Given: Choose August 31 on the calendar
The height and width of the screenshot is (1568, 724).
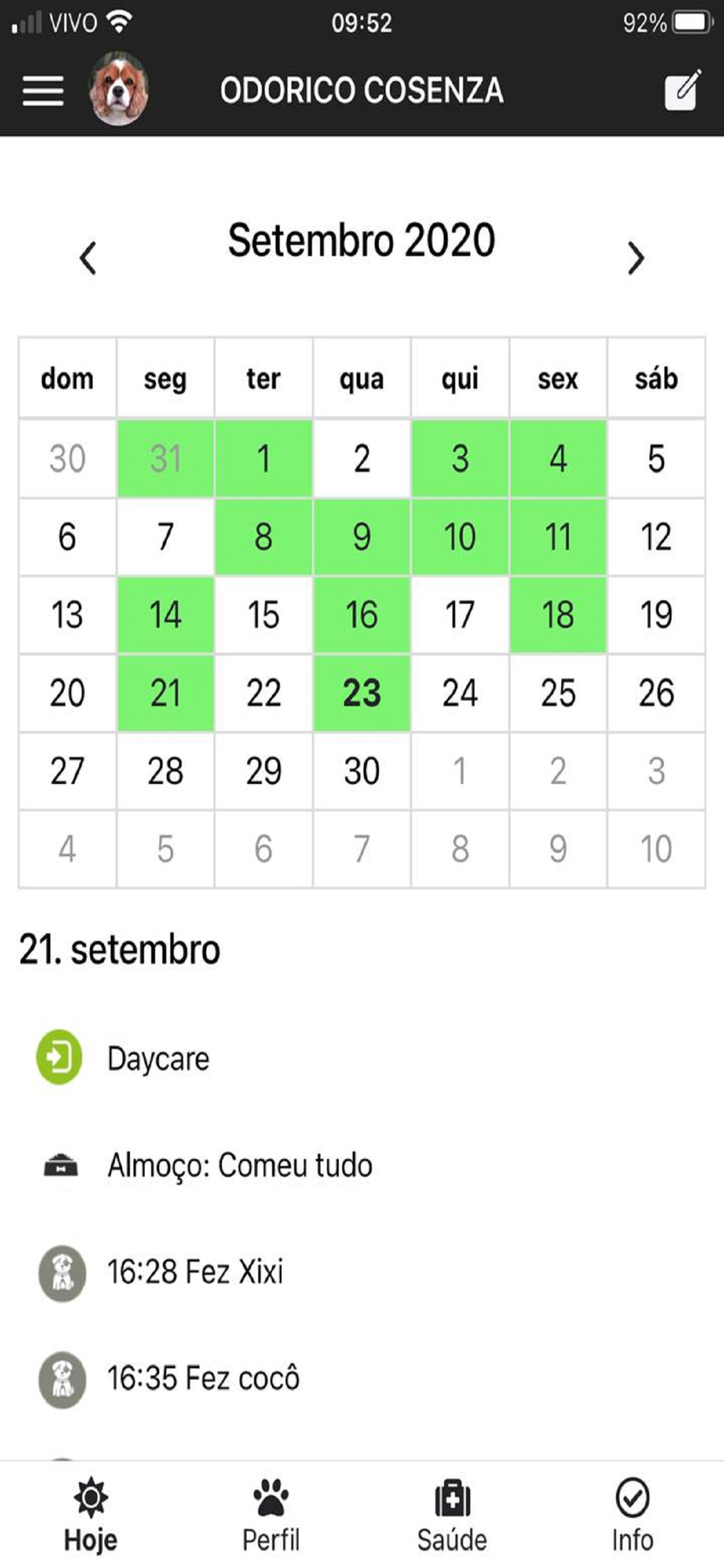Looking at the screenshot, I should (165, 459).
